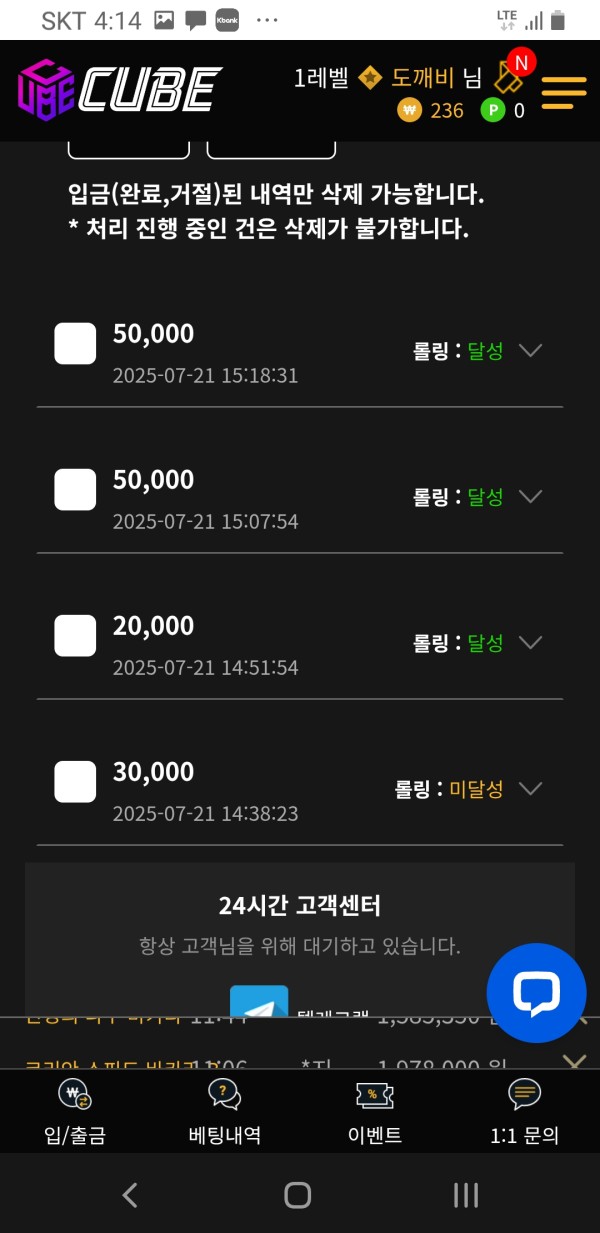Tap the CUBE logo to go home
600x1233 pixels.
pyautogui.click(x=120, y=90)
